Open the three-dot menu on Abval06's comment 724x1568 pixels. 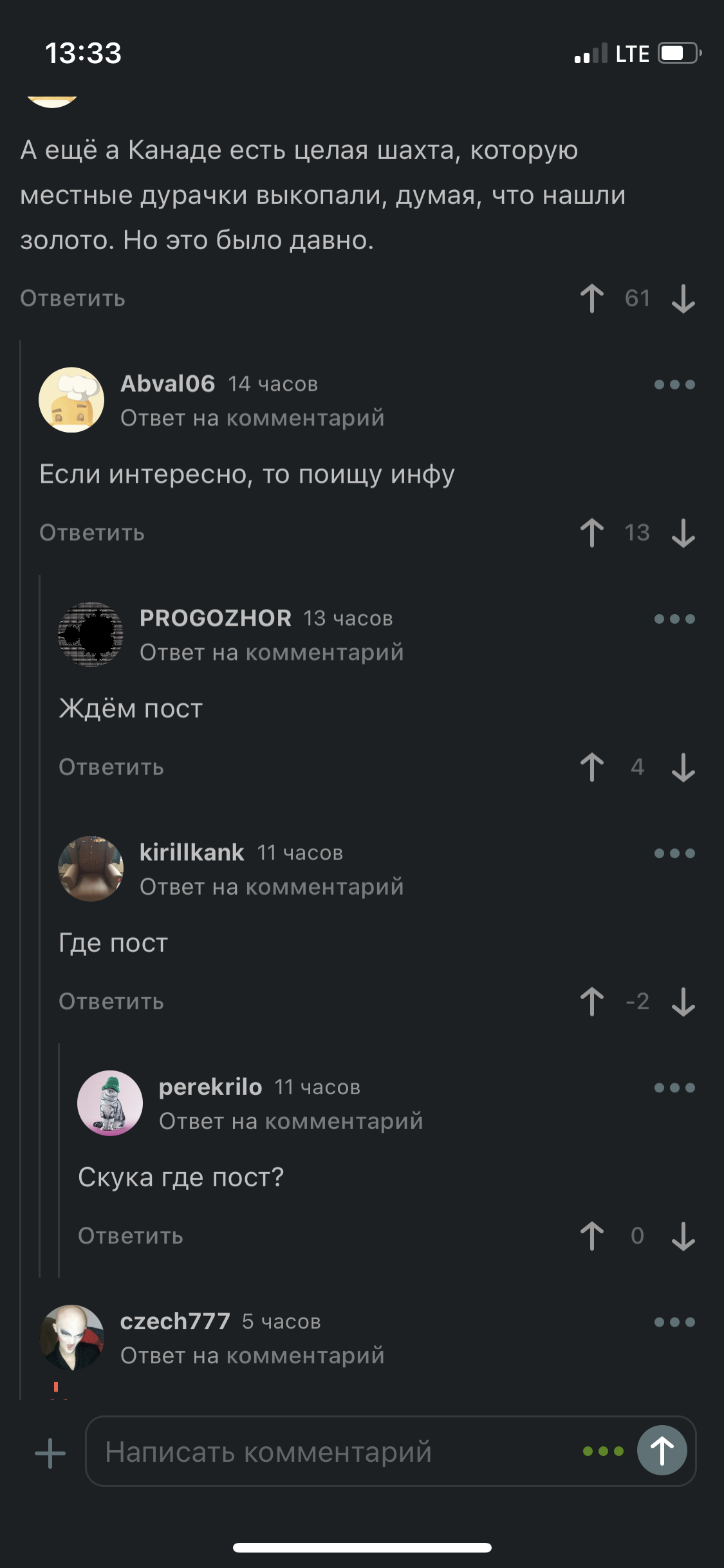tap(674, 385)
